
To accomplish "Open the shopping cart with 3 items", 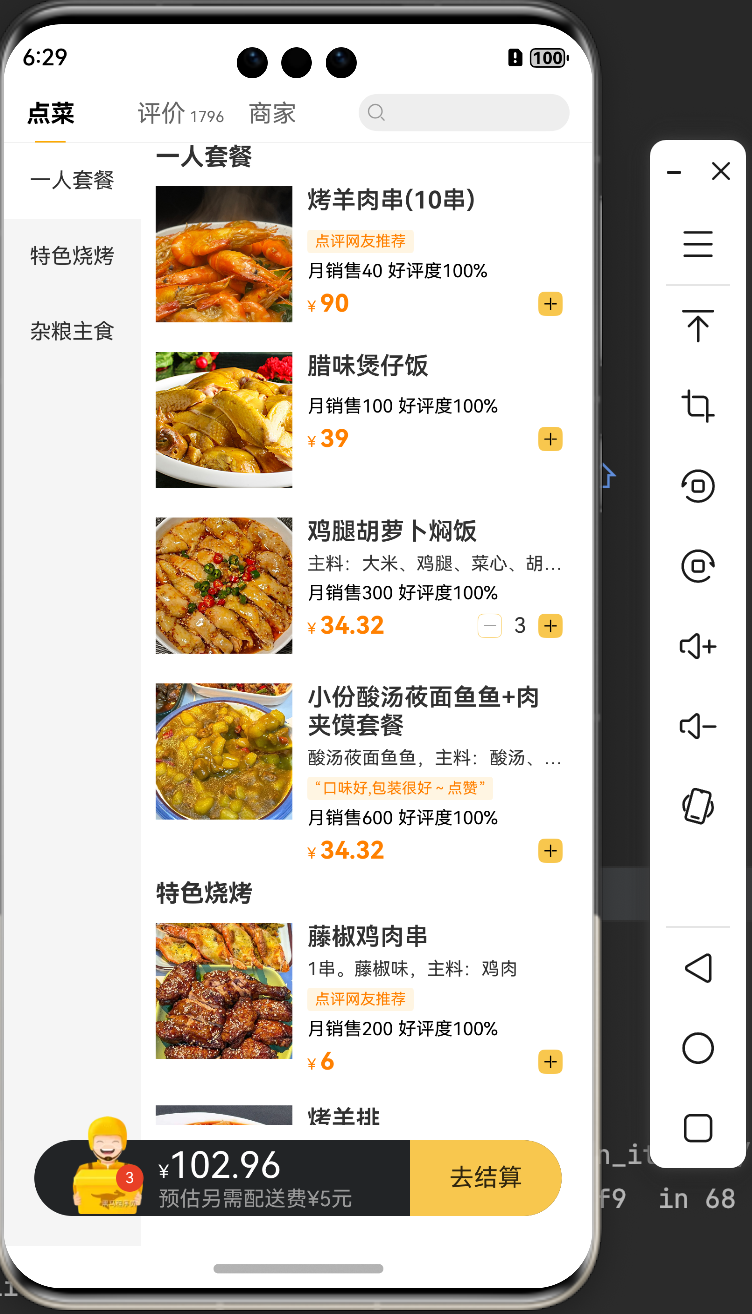I will coord(107,1170).
